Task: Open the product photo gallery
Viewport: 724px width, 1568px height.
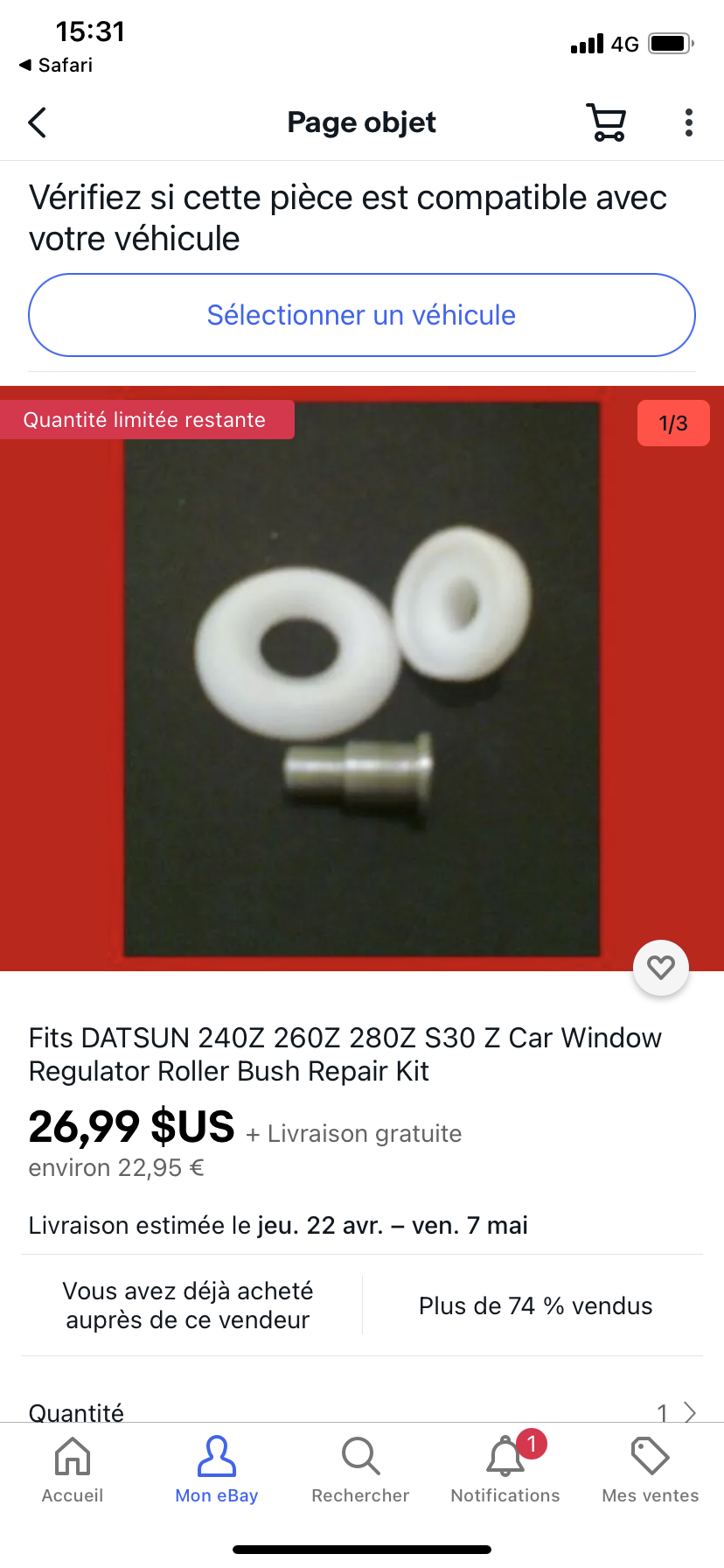Action: tap(362, 679)
